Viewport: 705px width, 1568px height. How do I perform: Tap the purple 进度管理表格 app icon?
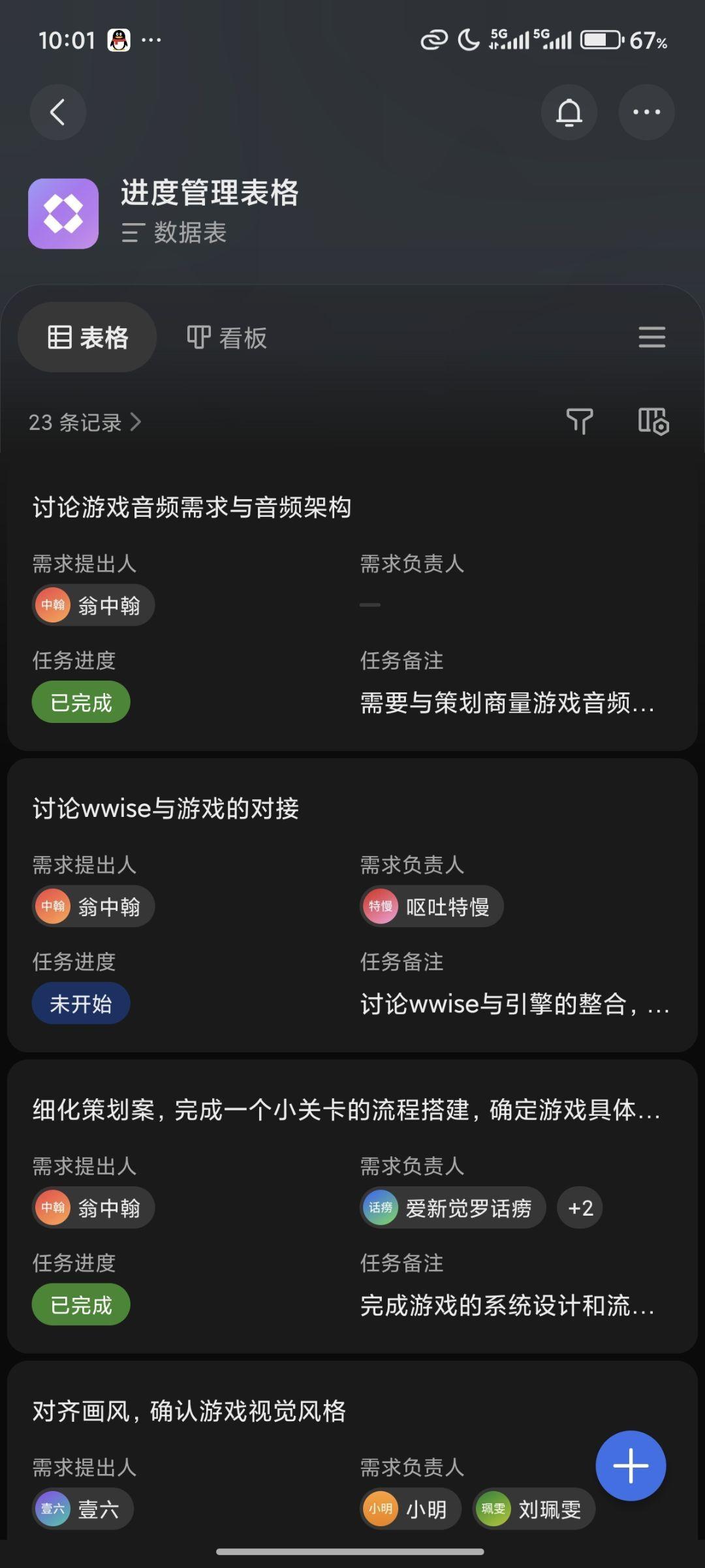[63, 213]
